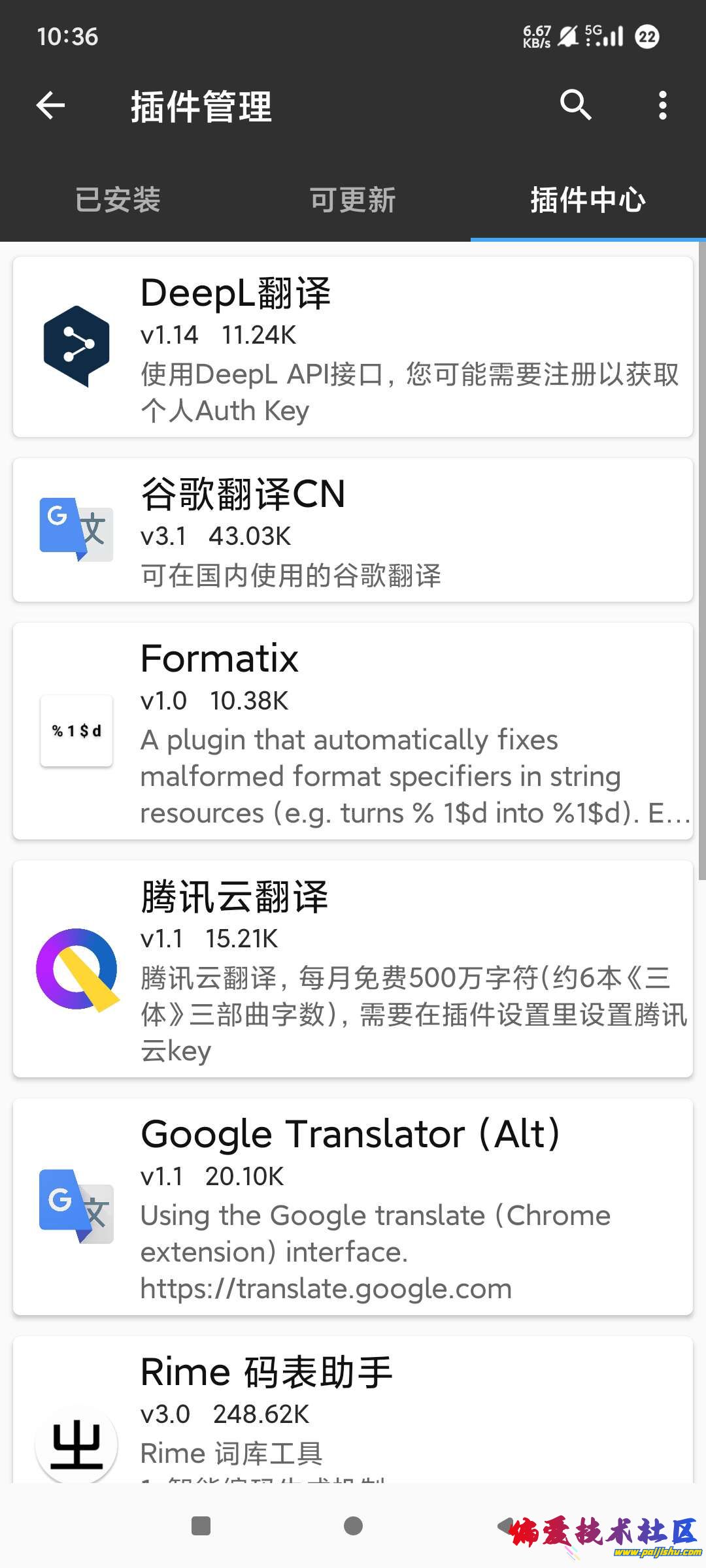Open the overflow menu
This screenshot has width=706, height=1568.
pyautogui.click(x=662, y=105)
